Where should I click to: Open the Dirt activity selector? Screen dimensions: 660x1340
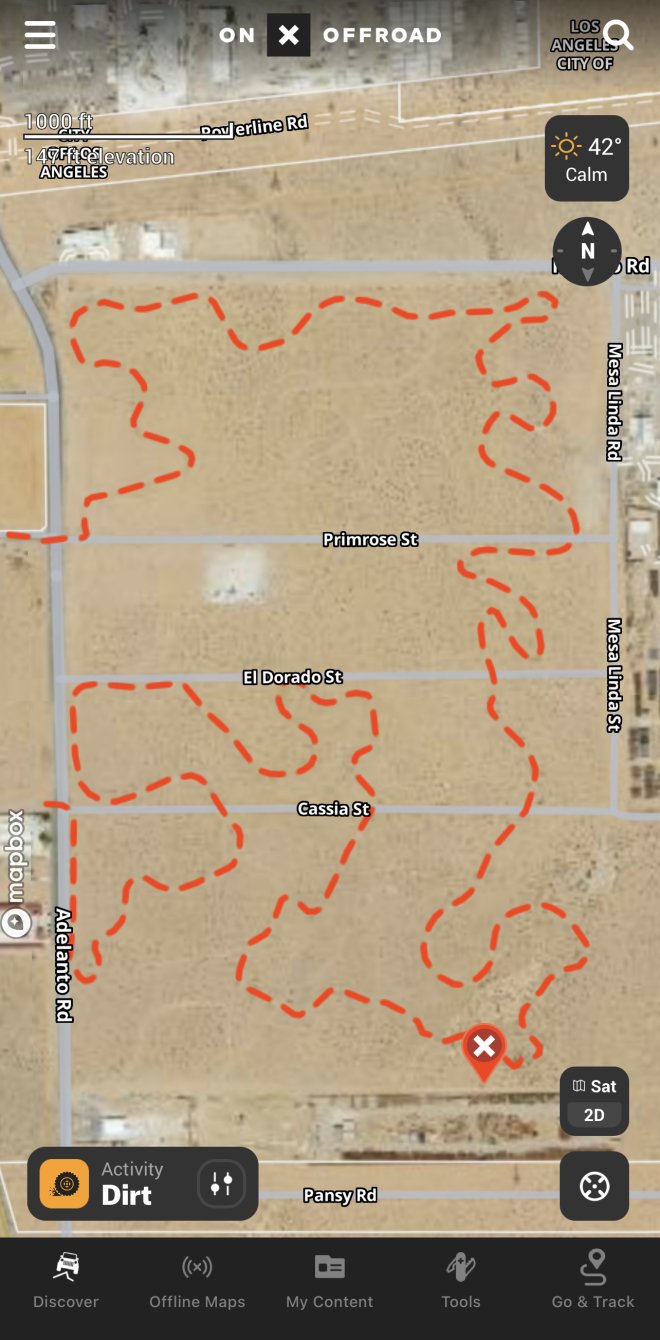[x=110, y=1184]
